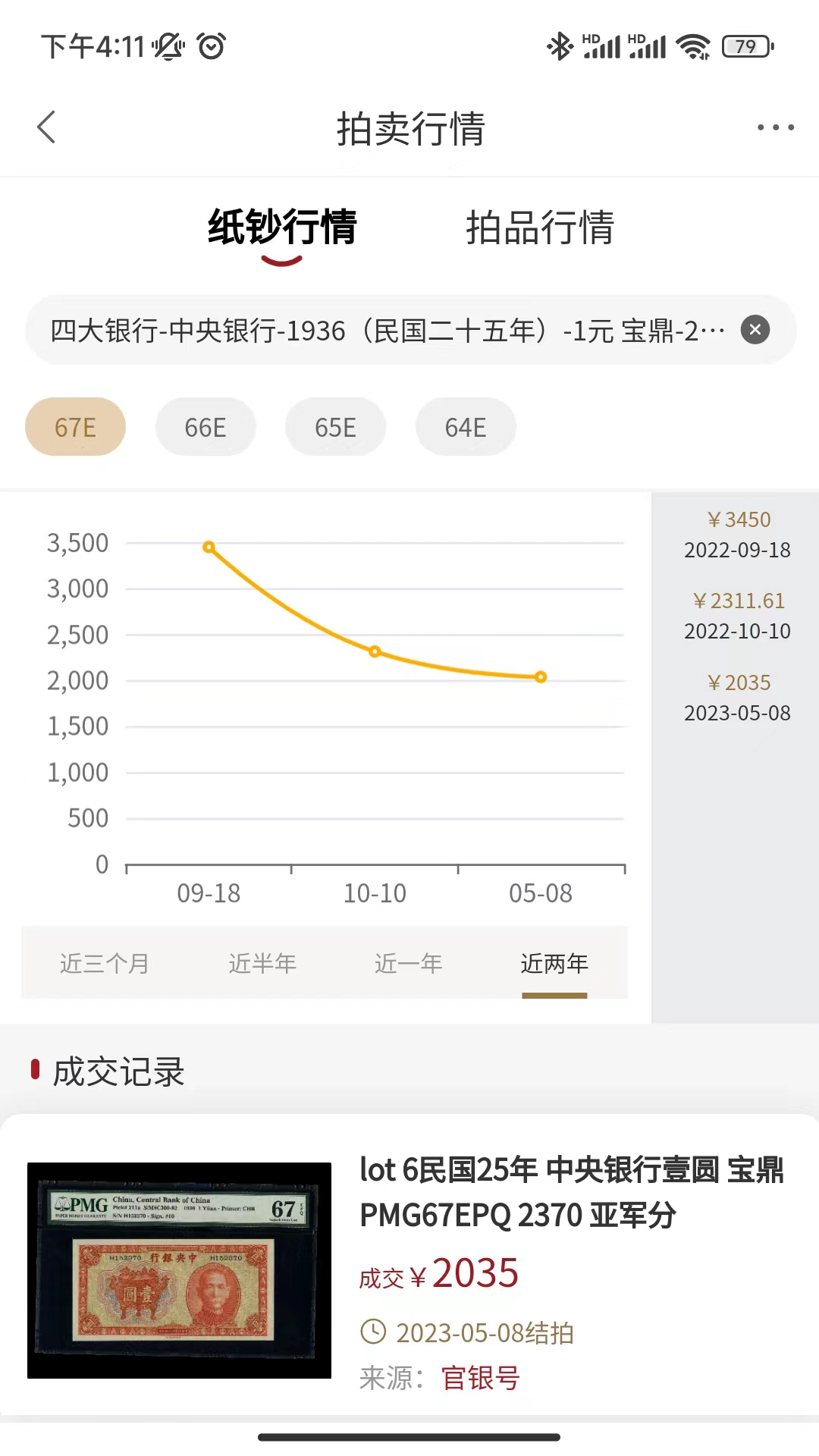Clear the 中央银行 filter with the X icon
The width and height of the screenshot is (819, 1456).
(x=755, y=330)
